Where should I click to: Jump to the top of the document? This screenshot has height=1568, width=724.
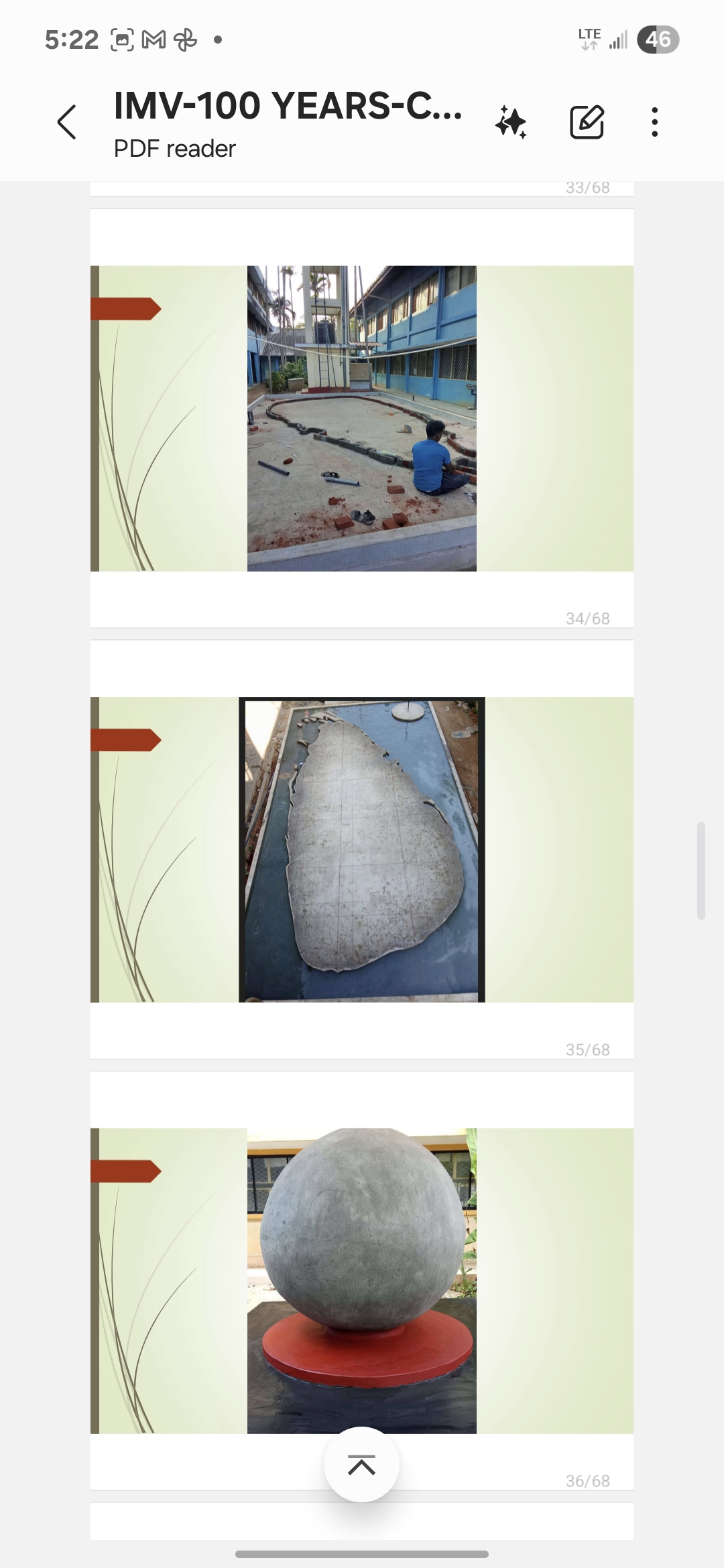(x=361, y=1464)
